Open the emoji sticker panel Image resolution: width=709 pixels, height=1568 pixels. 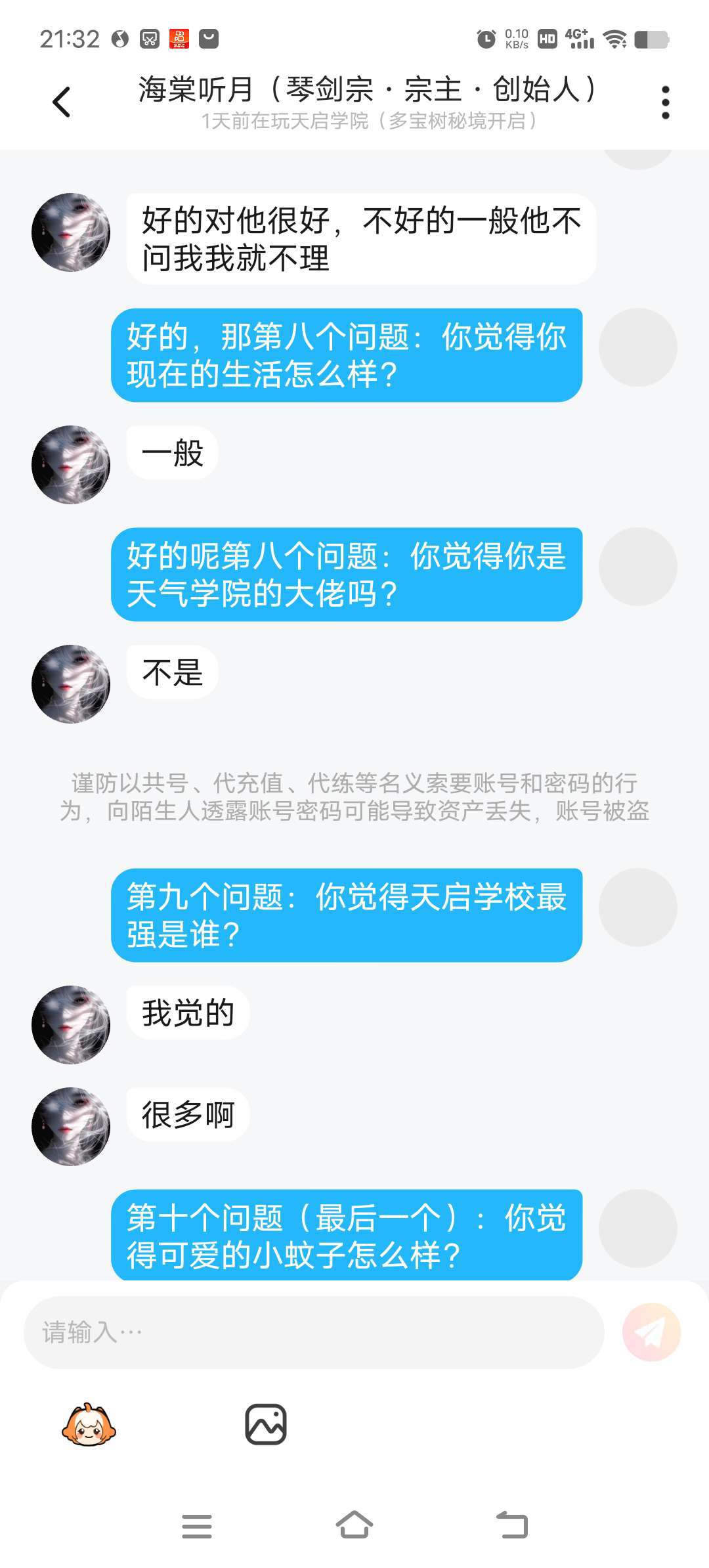coord(89,1425)
